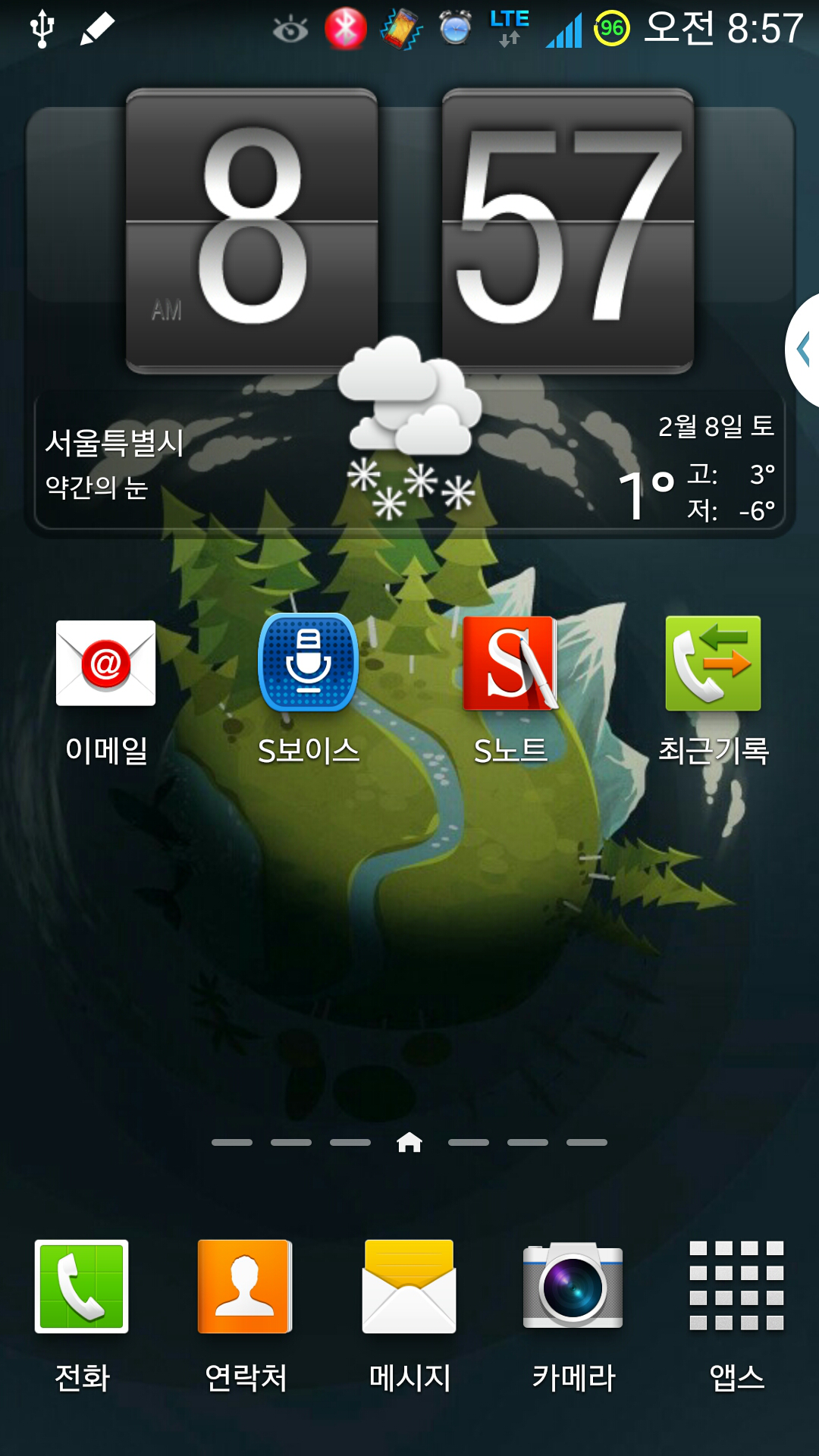This screenshot has width=819, height=1456.
Task: Open the flip clock widget
Action: 409,227
